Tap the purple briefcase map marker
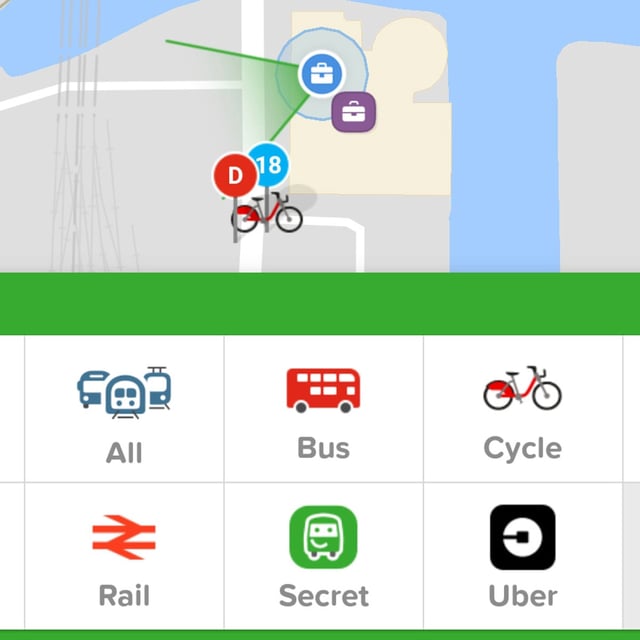 point(353,112)
